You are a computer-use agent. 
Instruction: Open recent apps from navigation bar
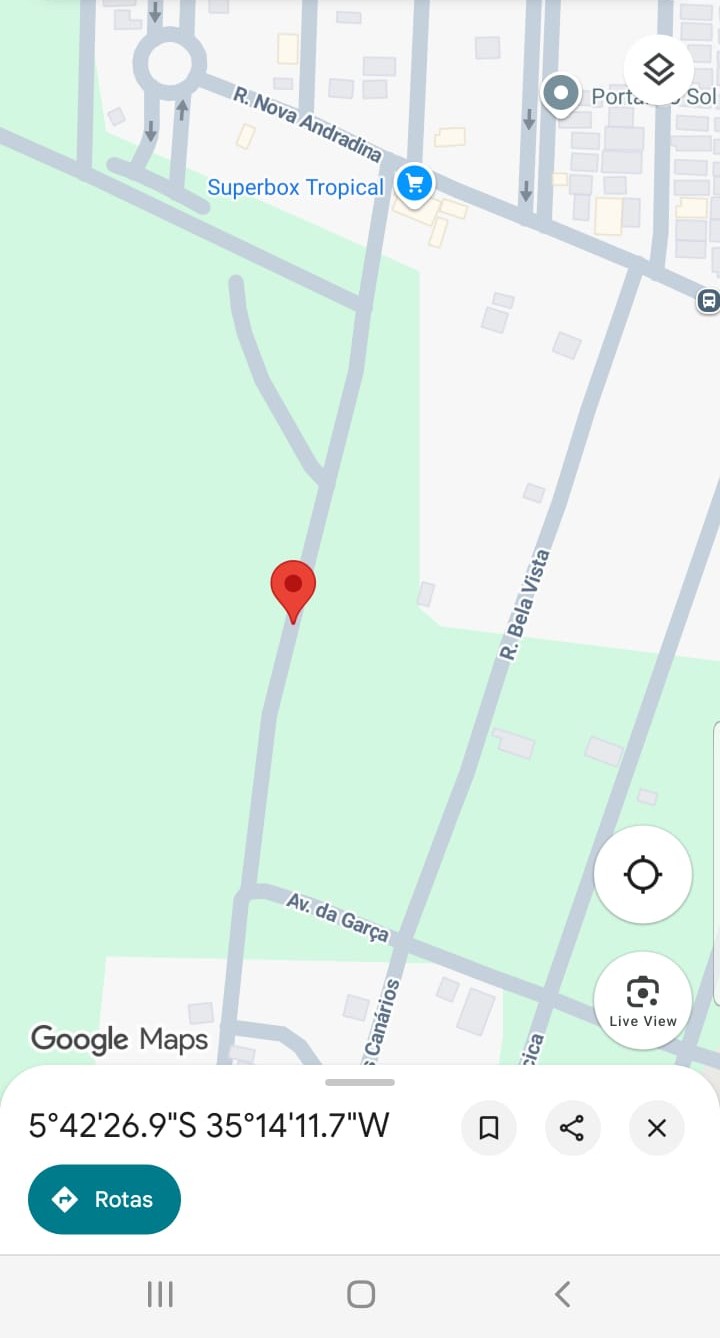[x=160, y=1294]
